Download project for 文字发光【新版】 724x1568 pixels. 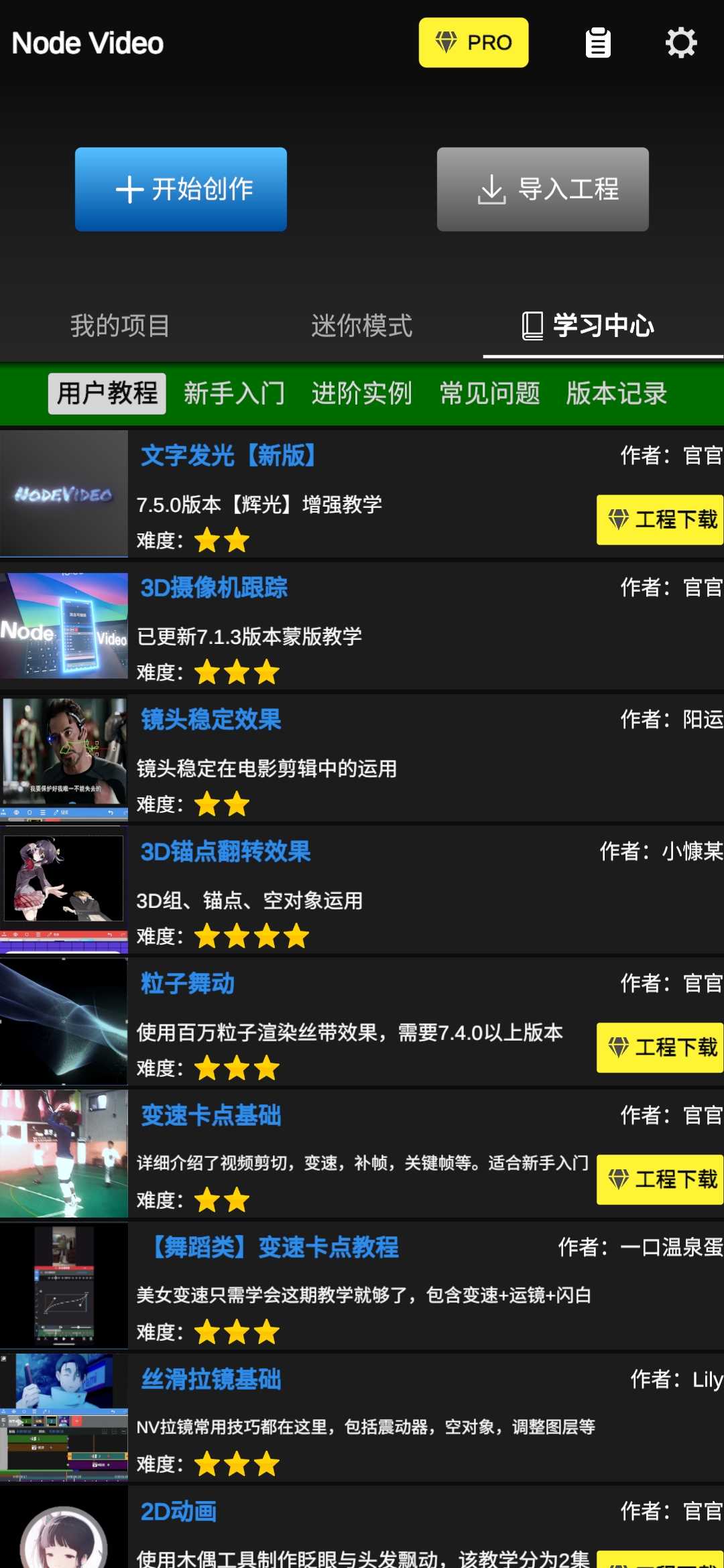point(660,520)
